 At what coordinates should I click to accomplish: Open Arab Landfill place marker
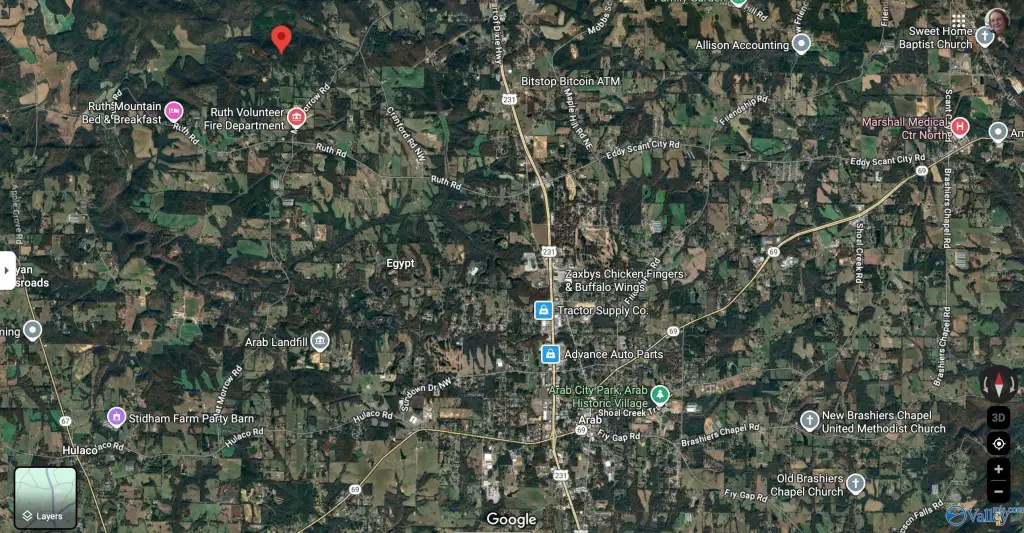(319, 341)
